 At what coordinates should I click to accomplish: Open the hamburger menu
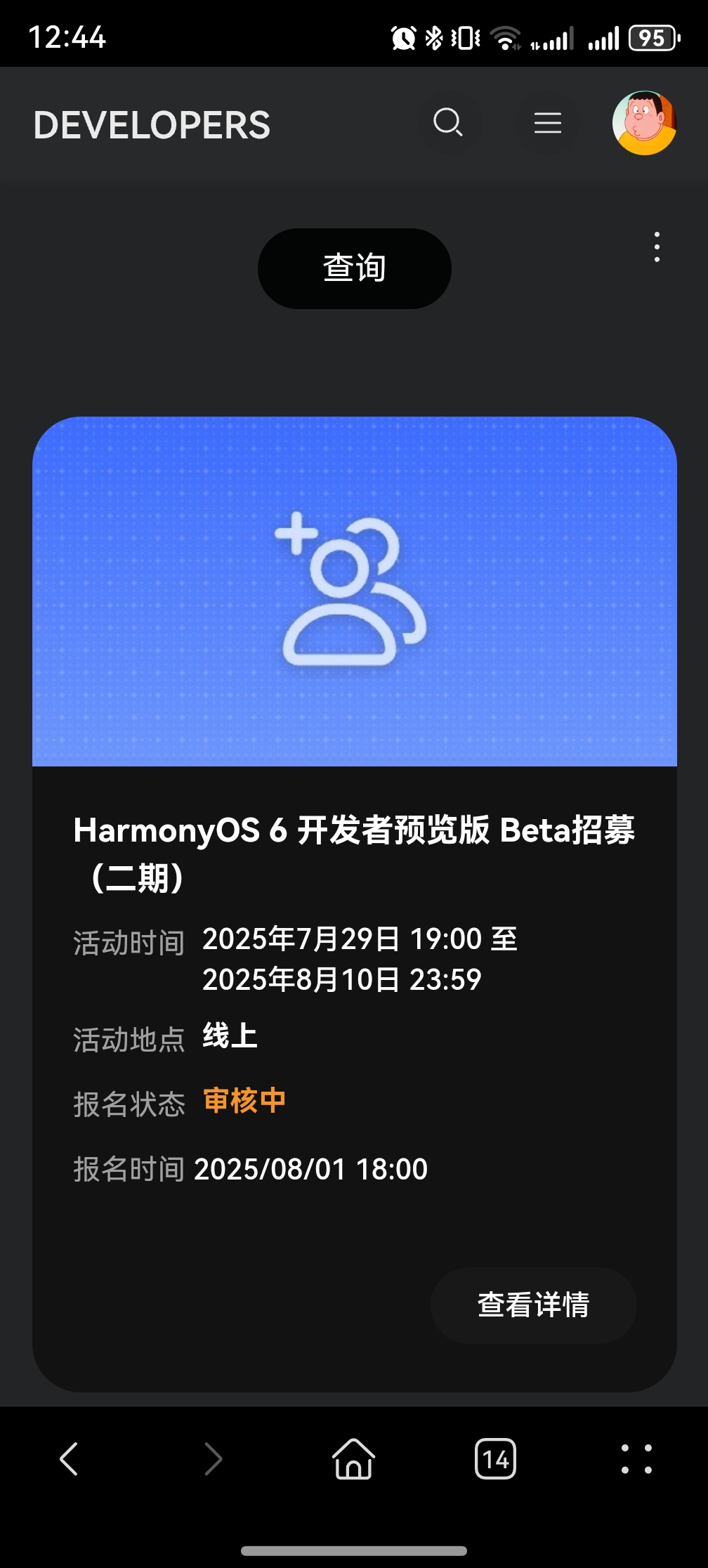point(548,123)
